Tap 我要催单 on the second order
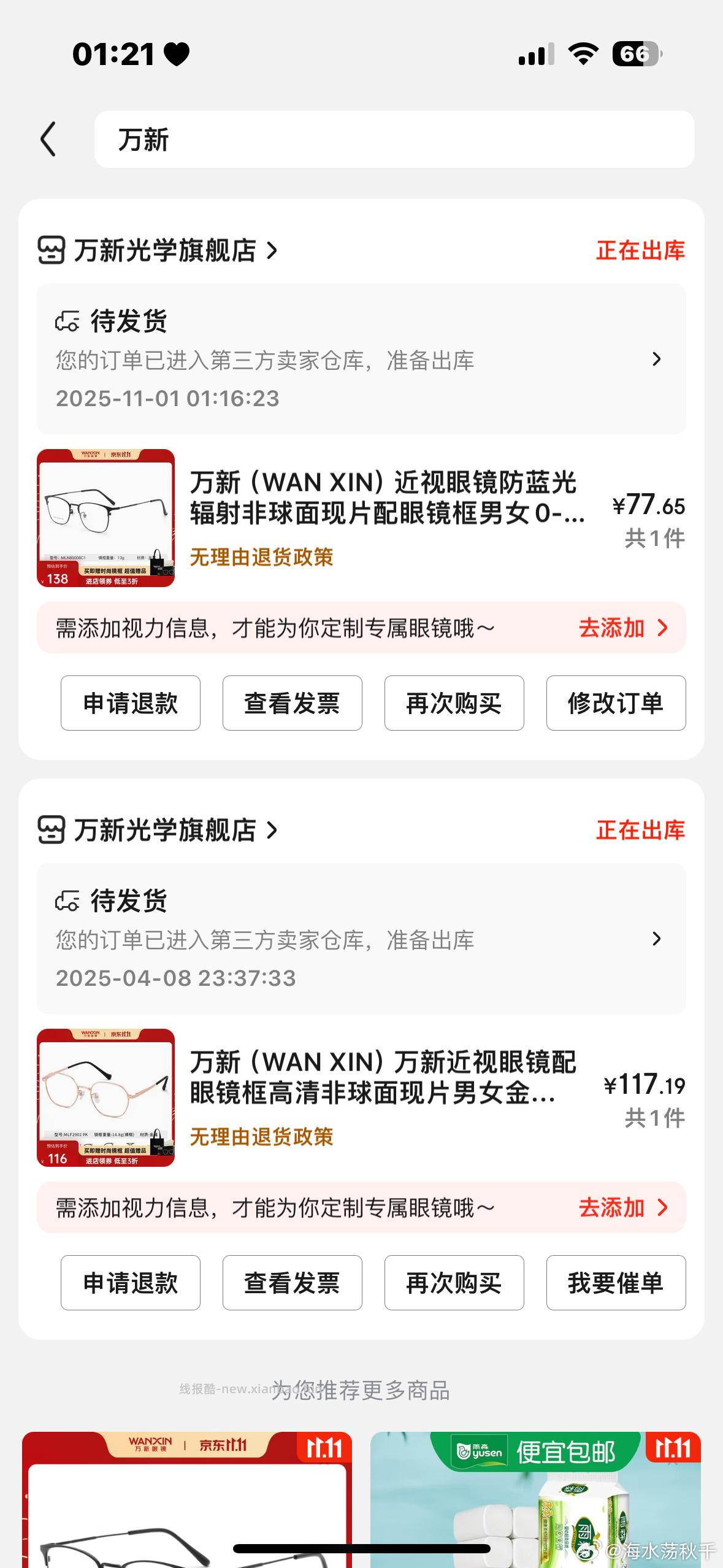This screenshot has height=1568, width=723. (616, 1283)
